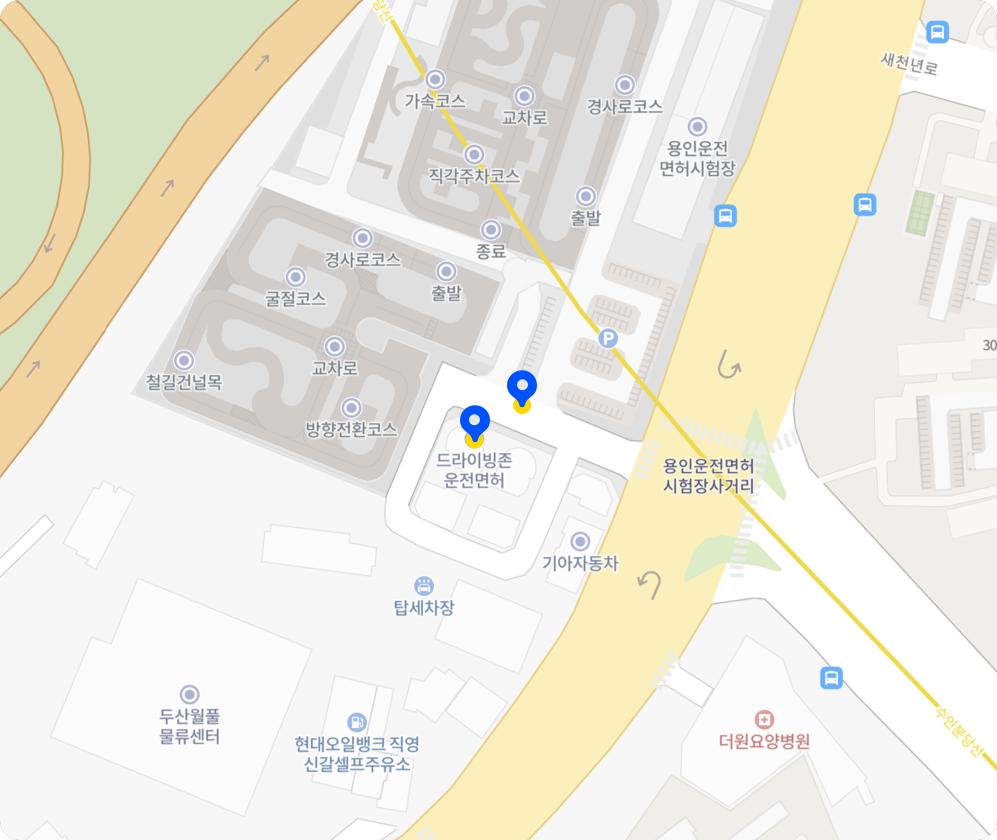
Task: Open the bus stop next to 새천년로
Action: tap(937, 32)
